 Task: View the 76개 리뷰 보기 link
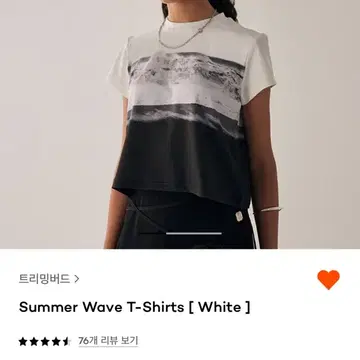click(108, 341)
